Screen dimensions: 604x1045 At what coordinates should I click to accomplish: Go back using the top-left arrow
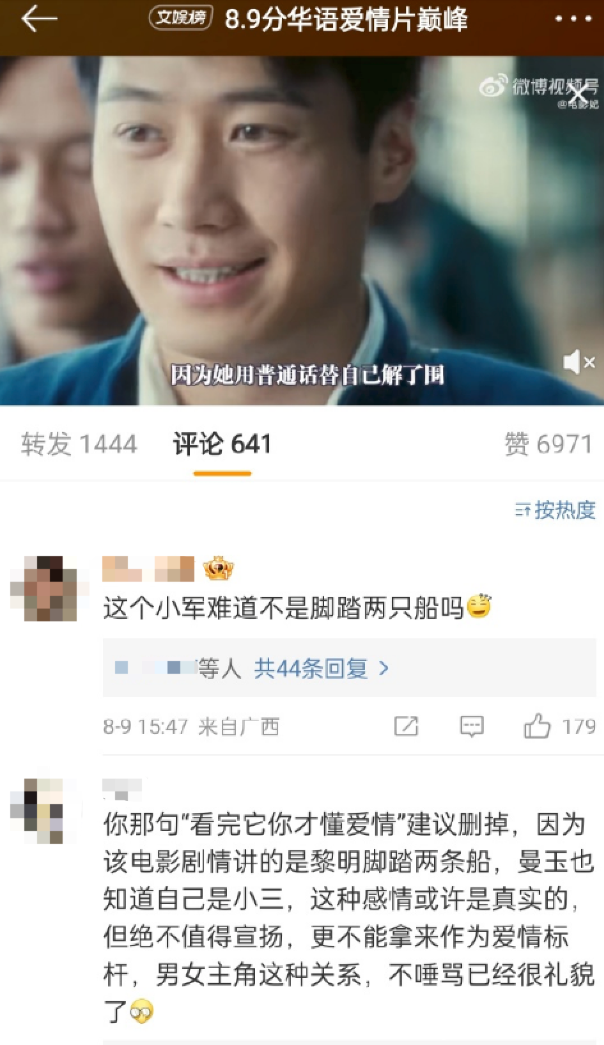coord(38,19)
